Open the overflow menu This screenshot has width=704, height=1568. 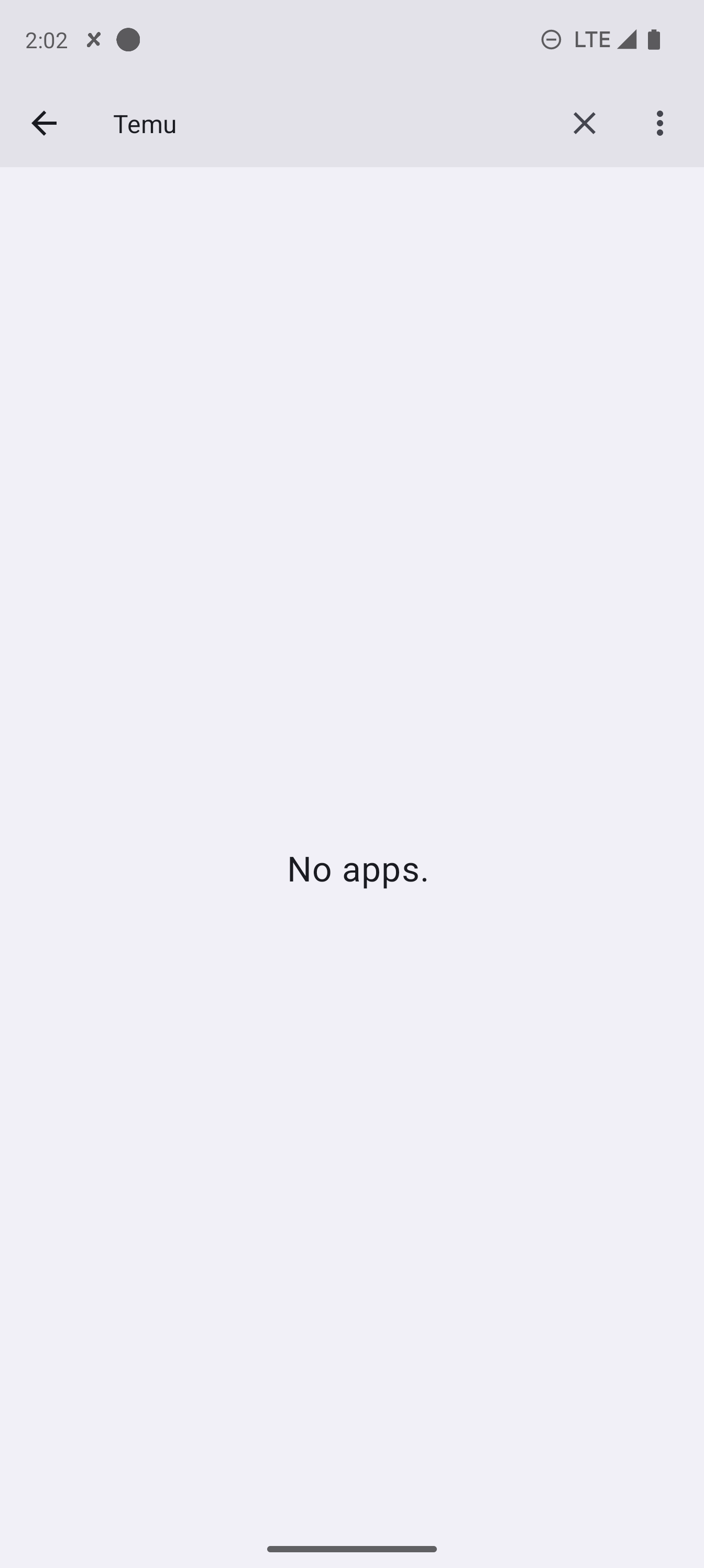(x=659, y=124)
